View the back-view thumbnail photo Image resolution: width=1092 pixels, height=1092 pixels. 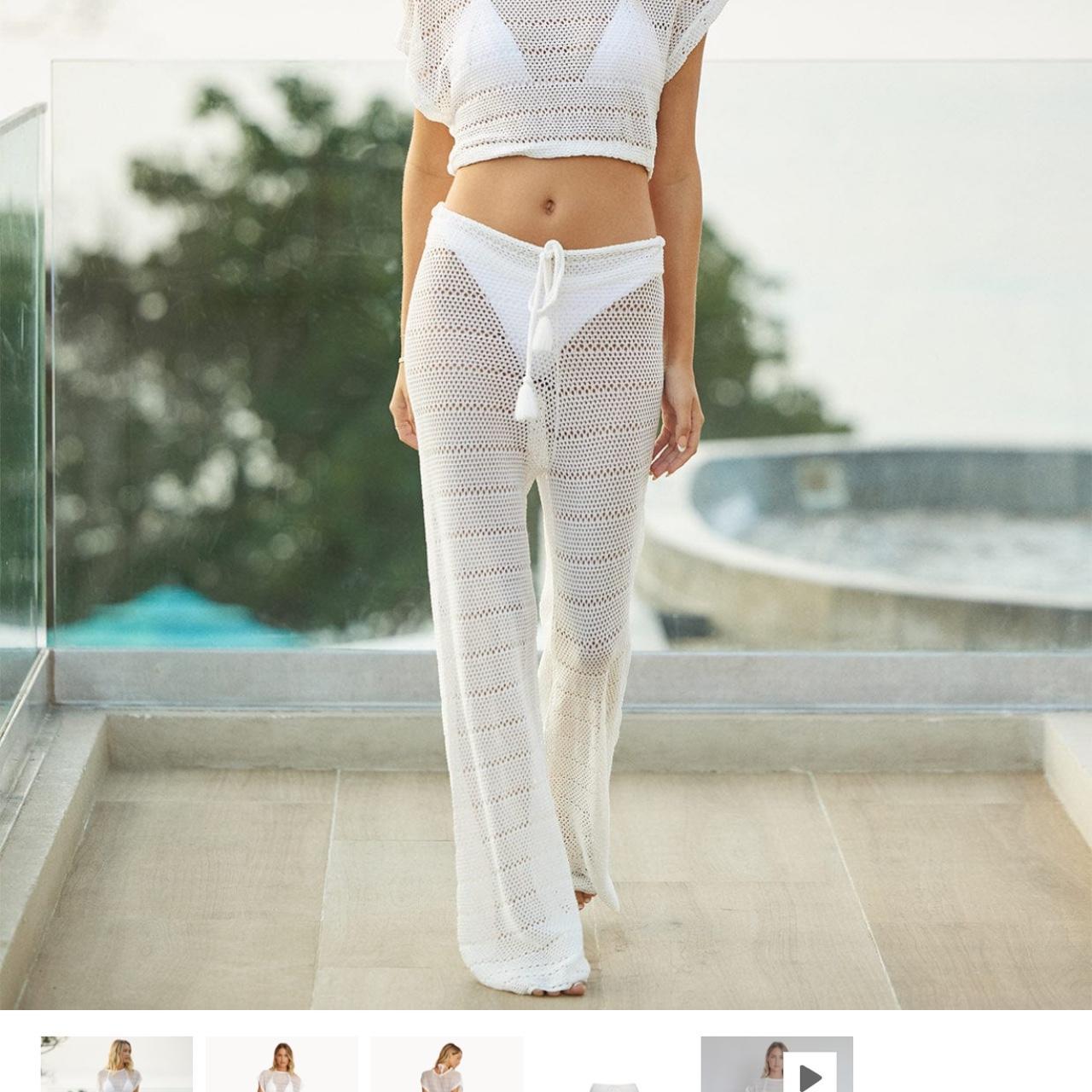tap(446, 1064)
